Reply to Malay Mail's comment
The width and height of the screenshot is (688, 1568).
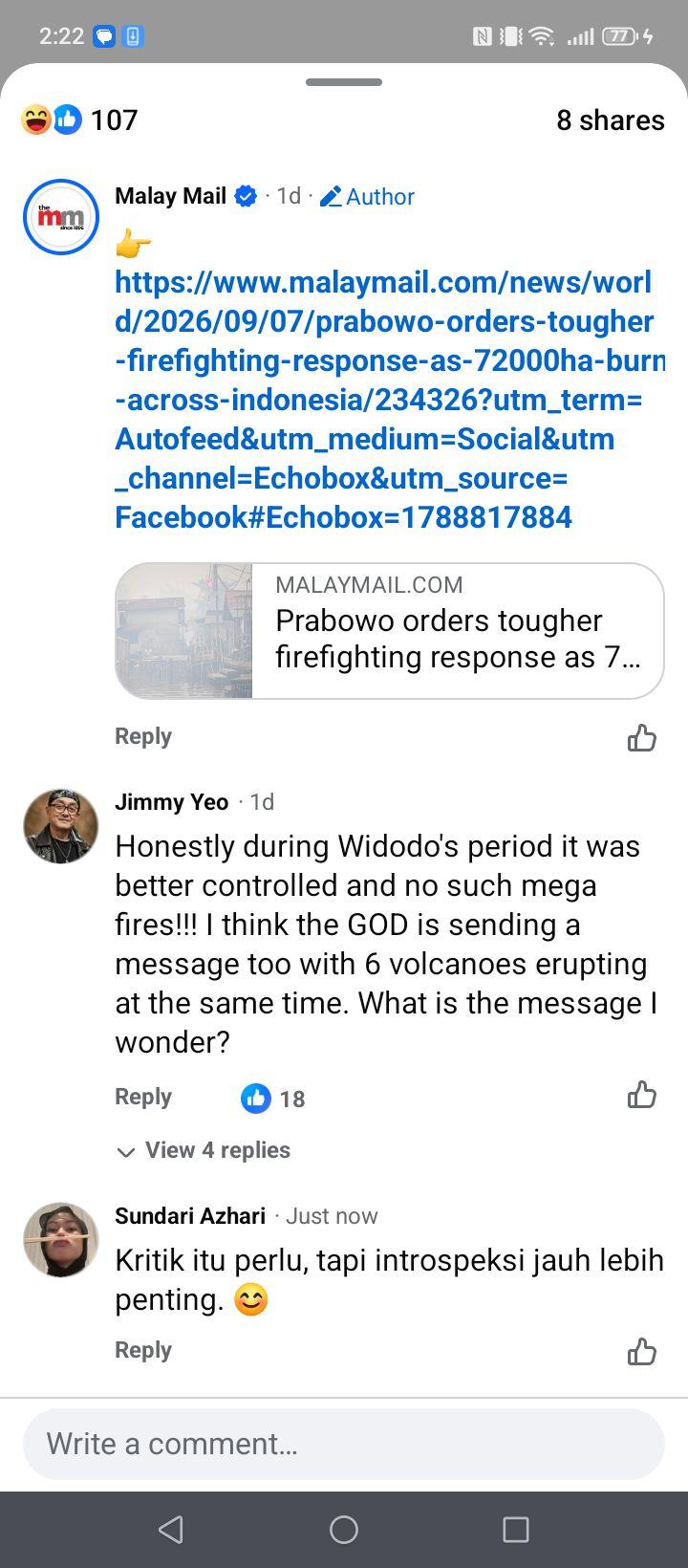coord(143,736)
